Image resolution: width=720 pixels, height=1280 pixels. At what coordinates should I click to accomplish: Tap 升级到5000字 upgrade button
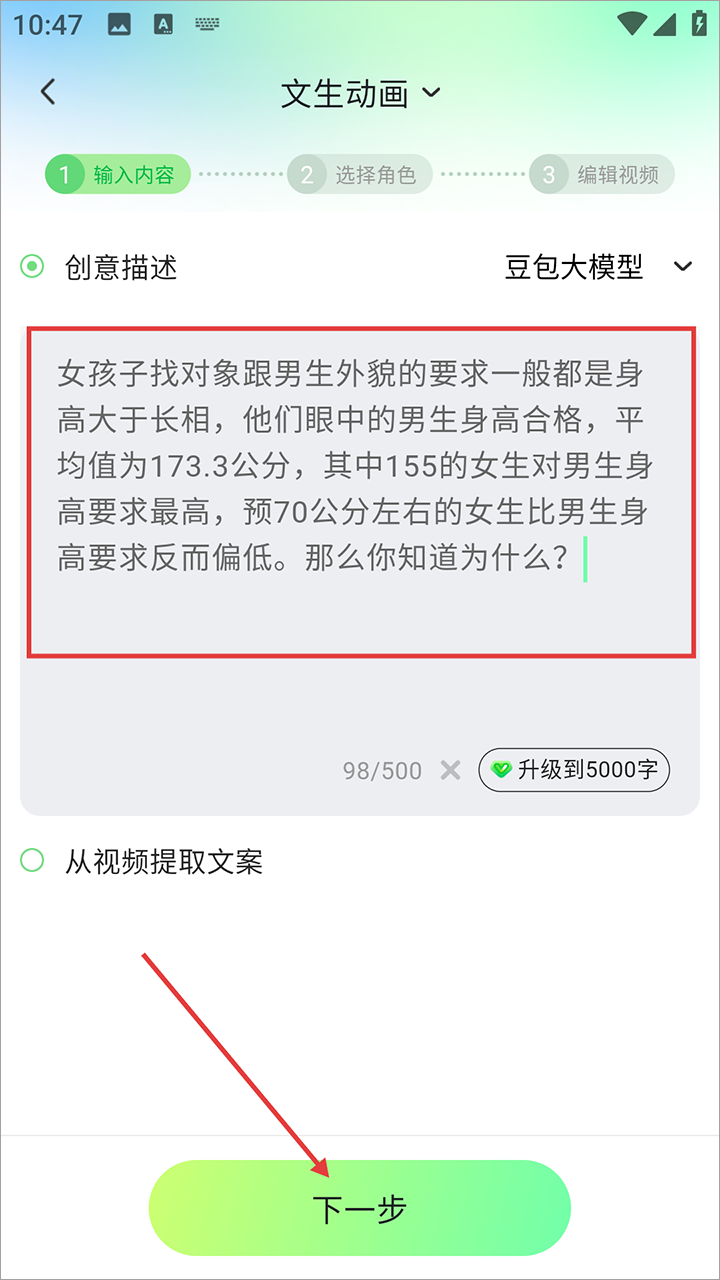coord(574,770)
